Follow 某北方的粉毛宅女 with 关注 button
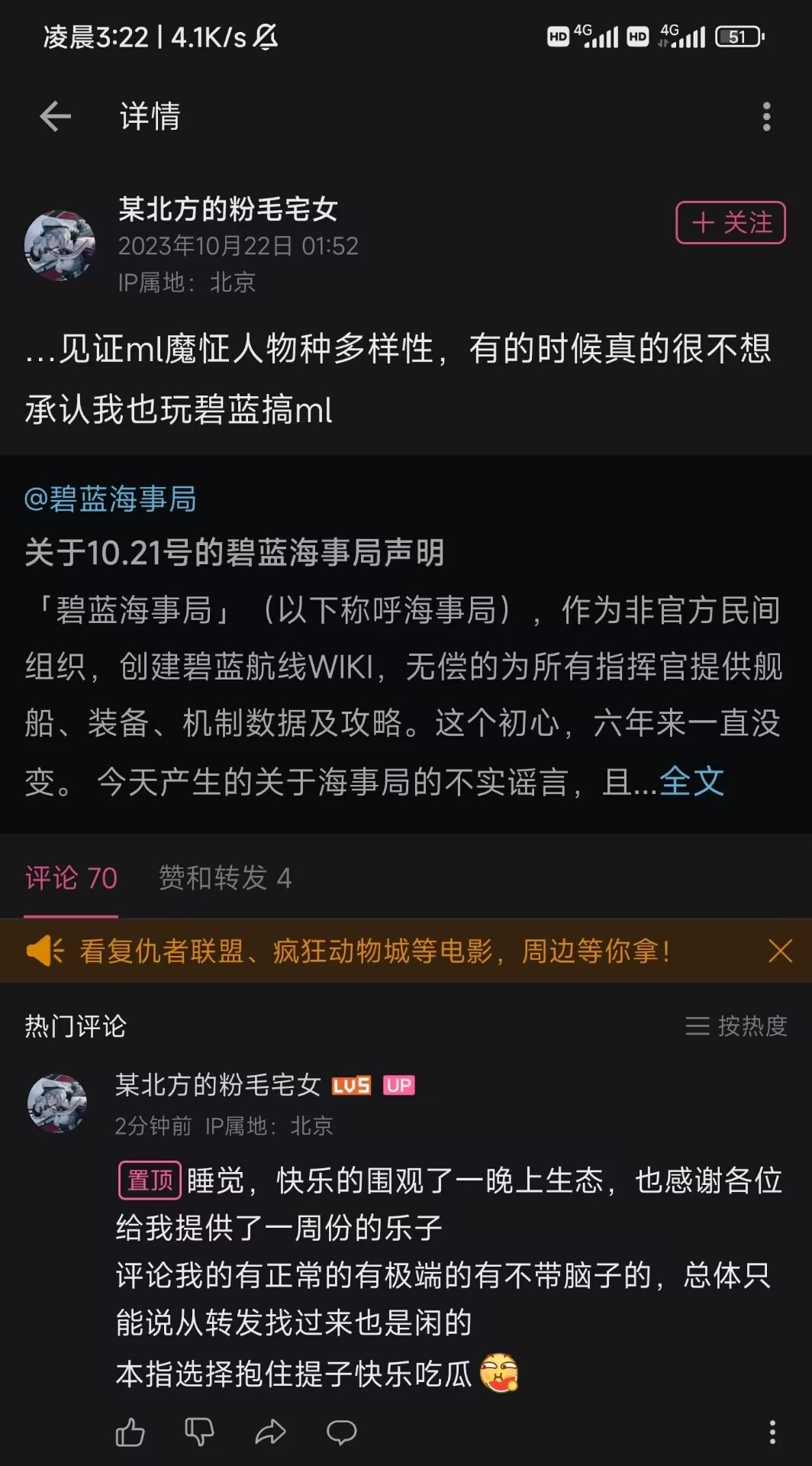The height and width of the screenshot is (1466, 812). pos(730,223)
